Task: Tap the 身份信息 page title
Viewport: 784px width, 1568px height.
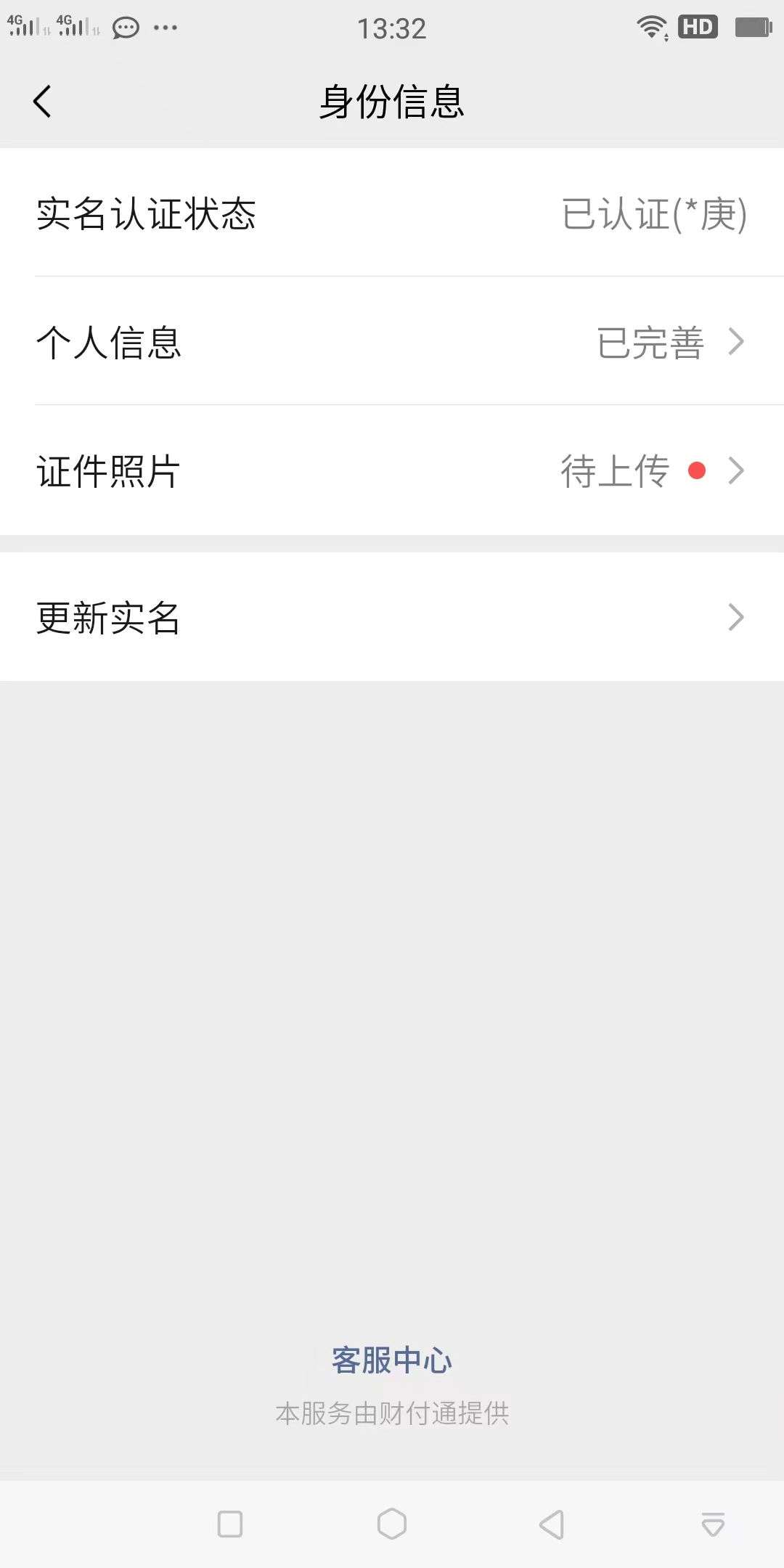Action: [x=392, y=103]
